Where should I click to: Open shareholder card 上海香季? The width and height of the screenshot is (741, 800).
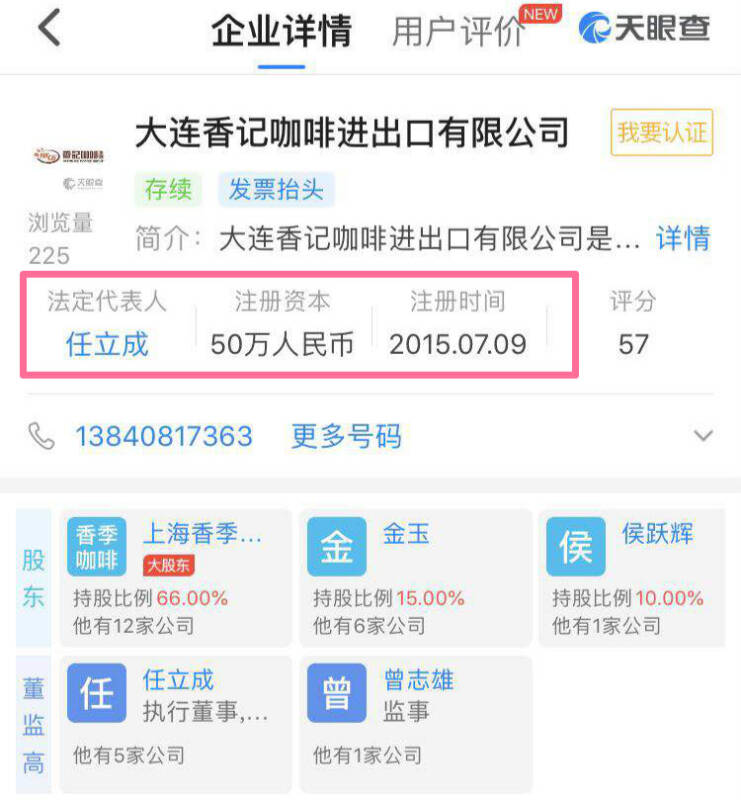tap(176, 577)
